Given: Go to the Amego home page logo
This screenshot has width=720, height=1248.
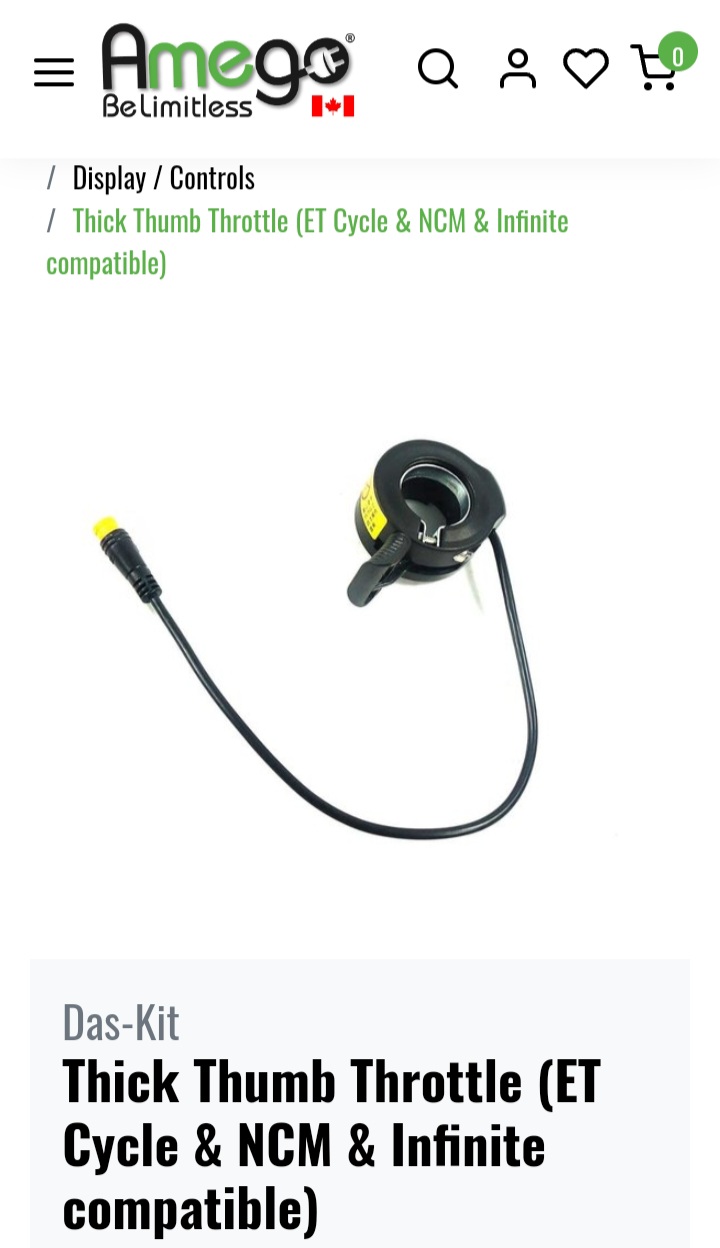Looking at the screenshot, I should 228,70.
